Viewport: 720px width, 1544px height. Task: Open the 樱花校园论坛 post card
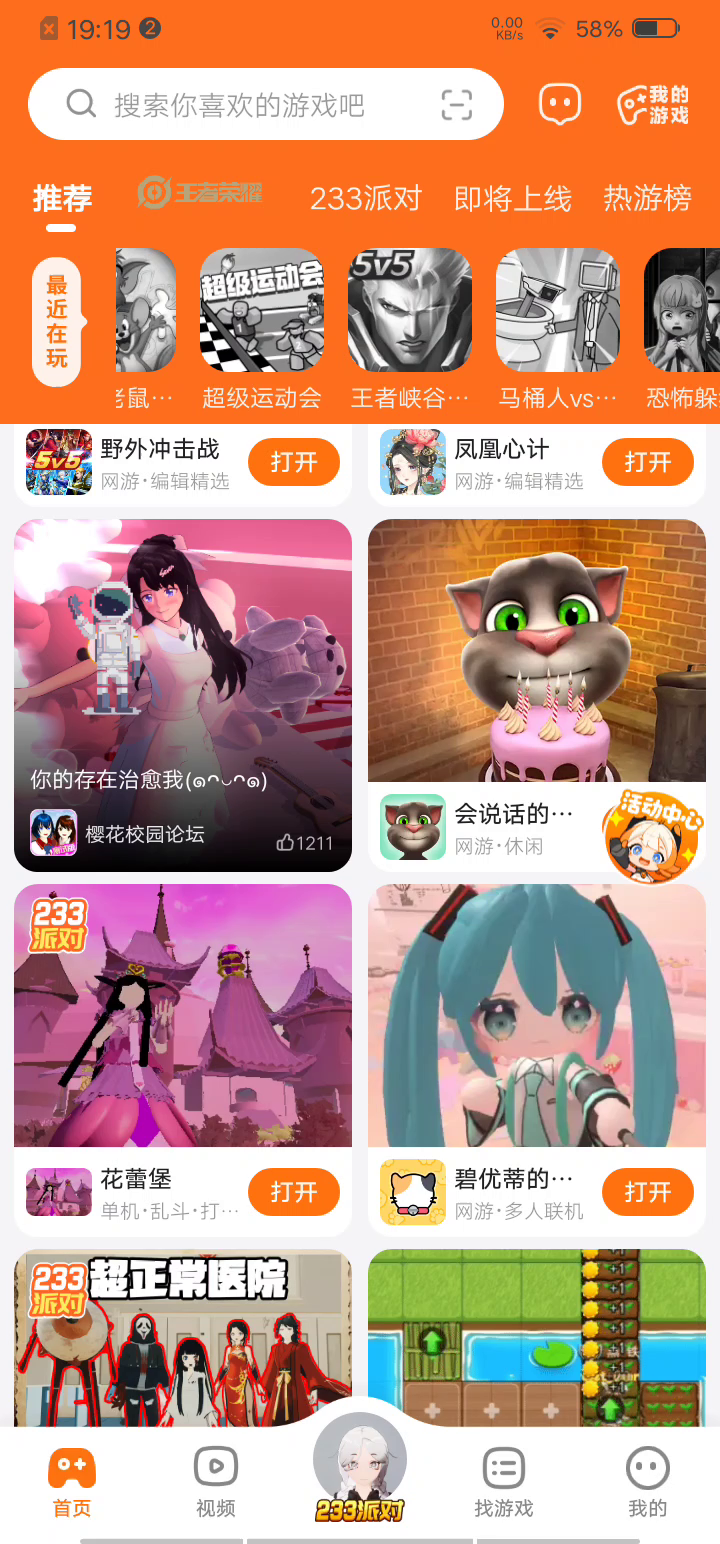pyautogui.click(x=183, y=695)
